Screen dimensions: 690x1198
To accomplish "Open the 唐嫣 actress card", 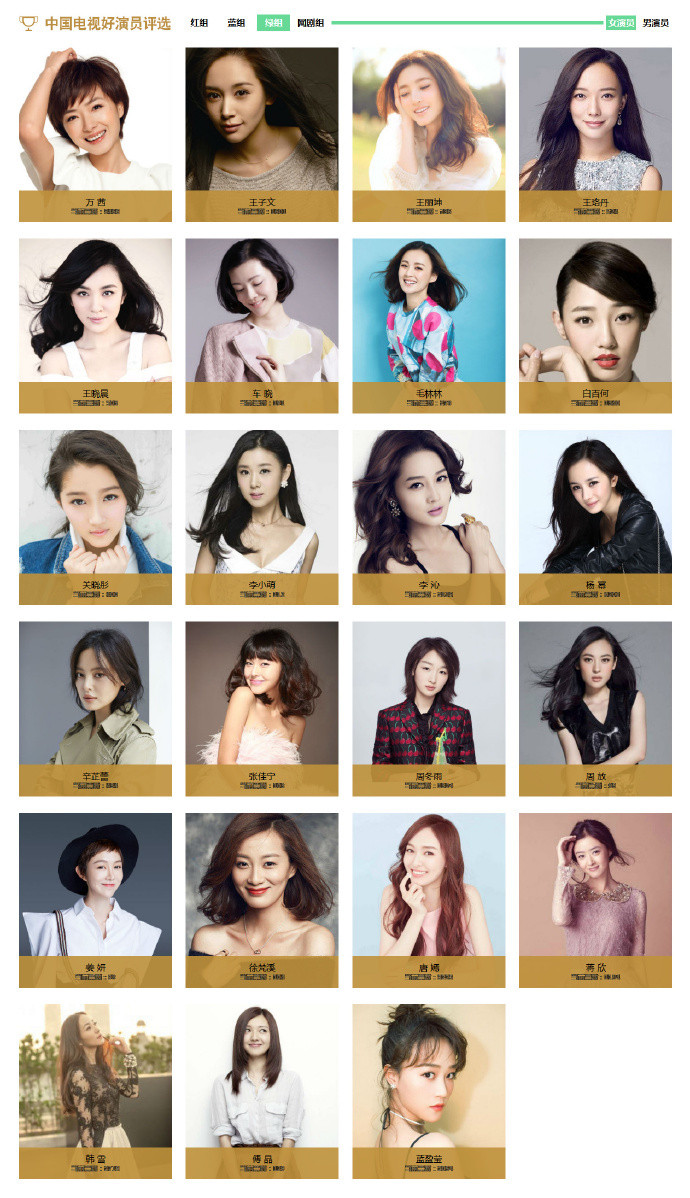I will (x=428, y=900).
